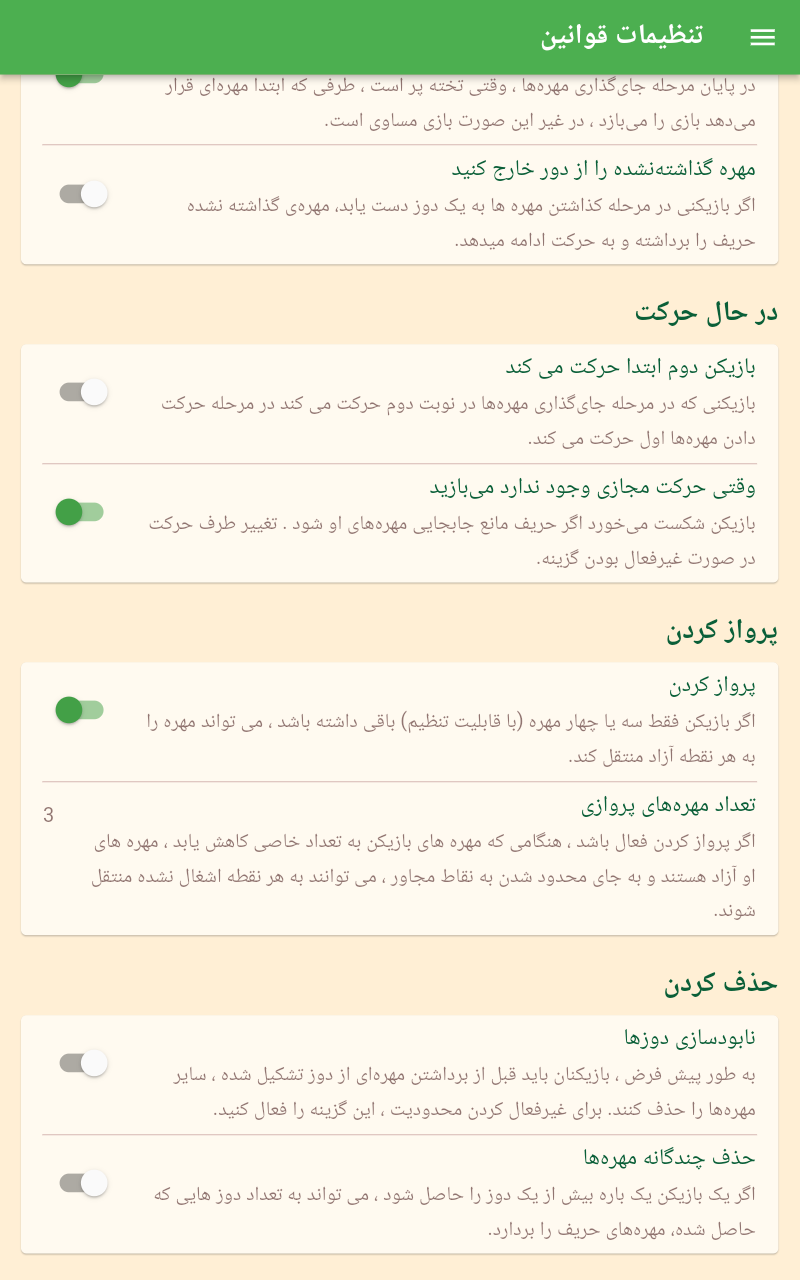This screenshot has width=800, height=1280.
Task: Turn off the 'پرواز کردن' switch
Action: (x=80, y=710)
